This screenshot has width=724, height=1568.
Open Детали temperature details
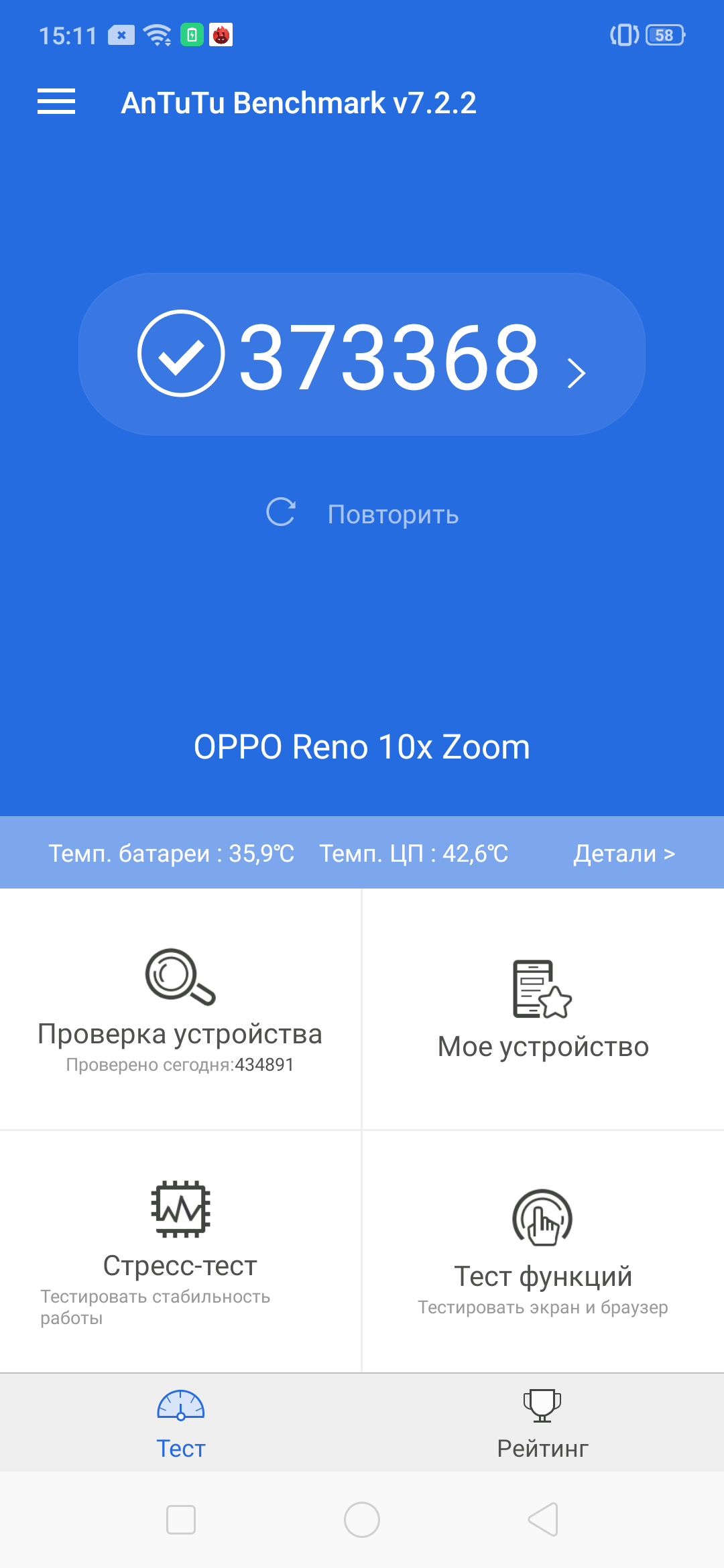[623, 853]
